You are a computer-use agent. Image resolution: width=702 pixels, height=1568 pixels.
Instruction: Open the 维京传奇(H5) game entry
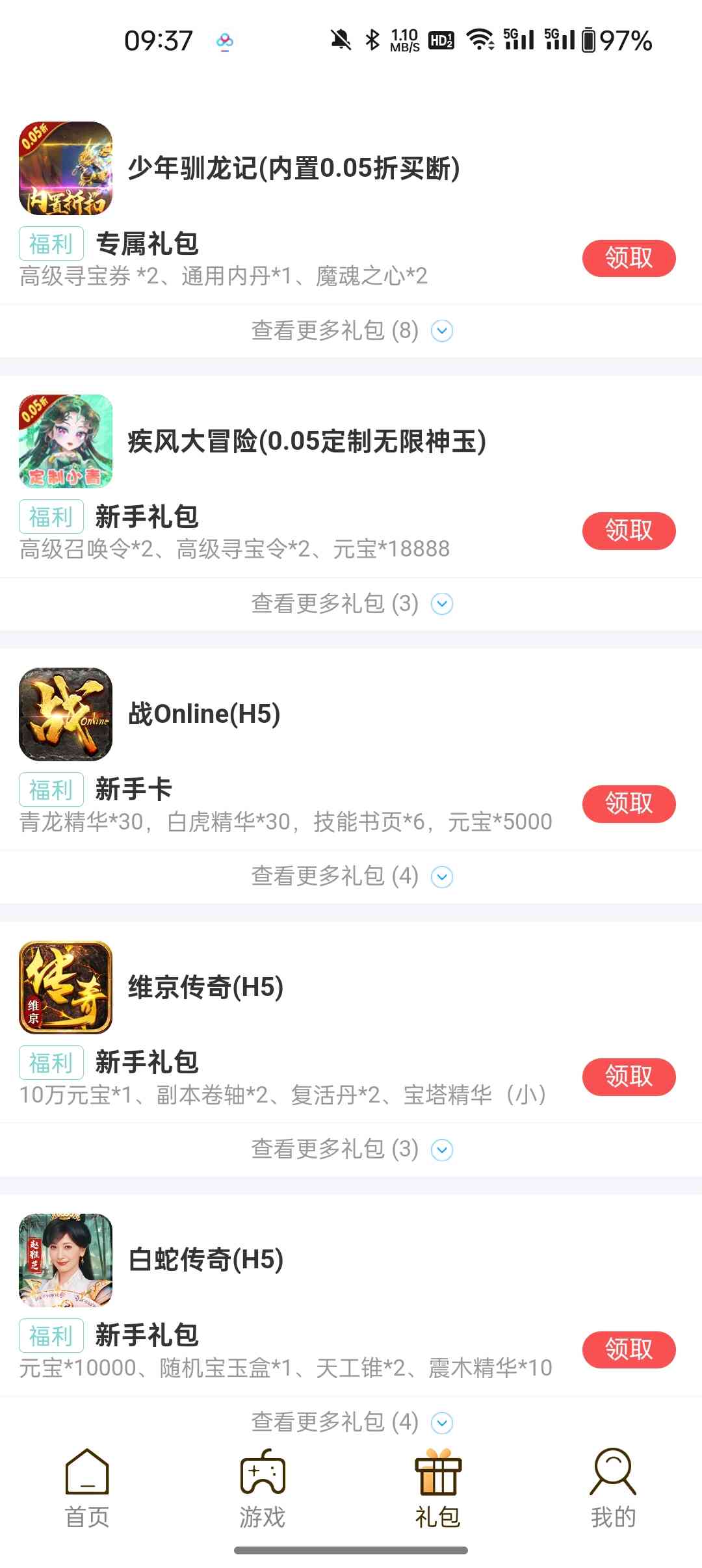tap(205, 987)
